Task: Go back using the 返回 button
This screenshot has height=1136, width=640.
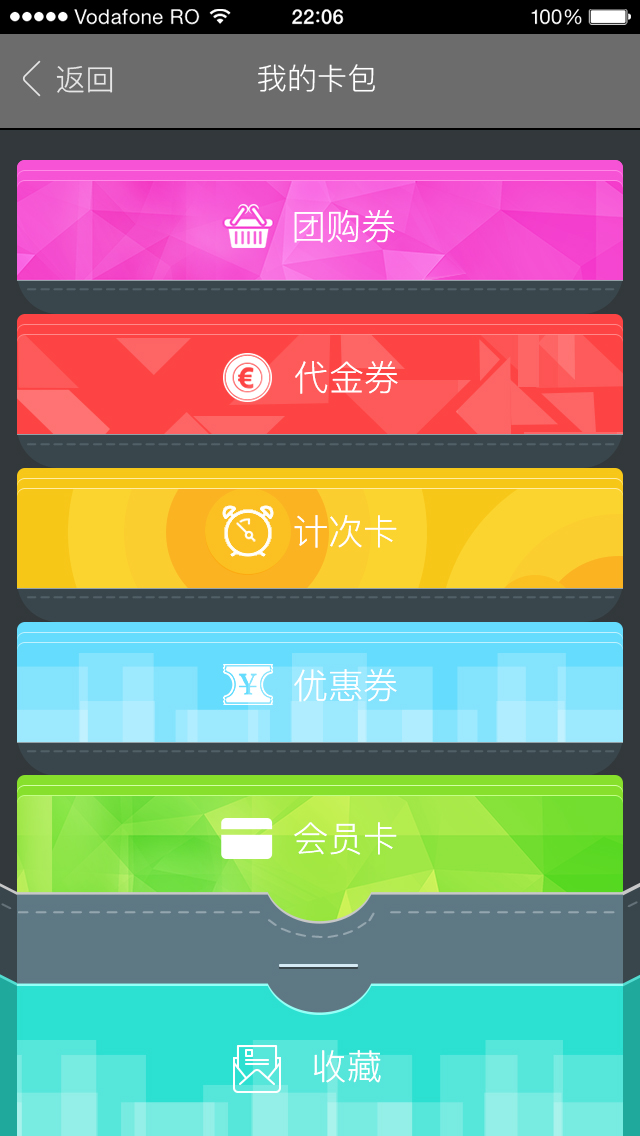Action: (67, 79)
